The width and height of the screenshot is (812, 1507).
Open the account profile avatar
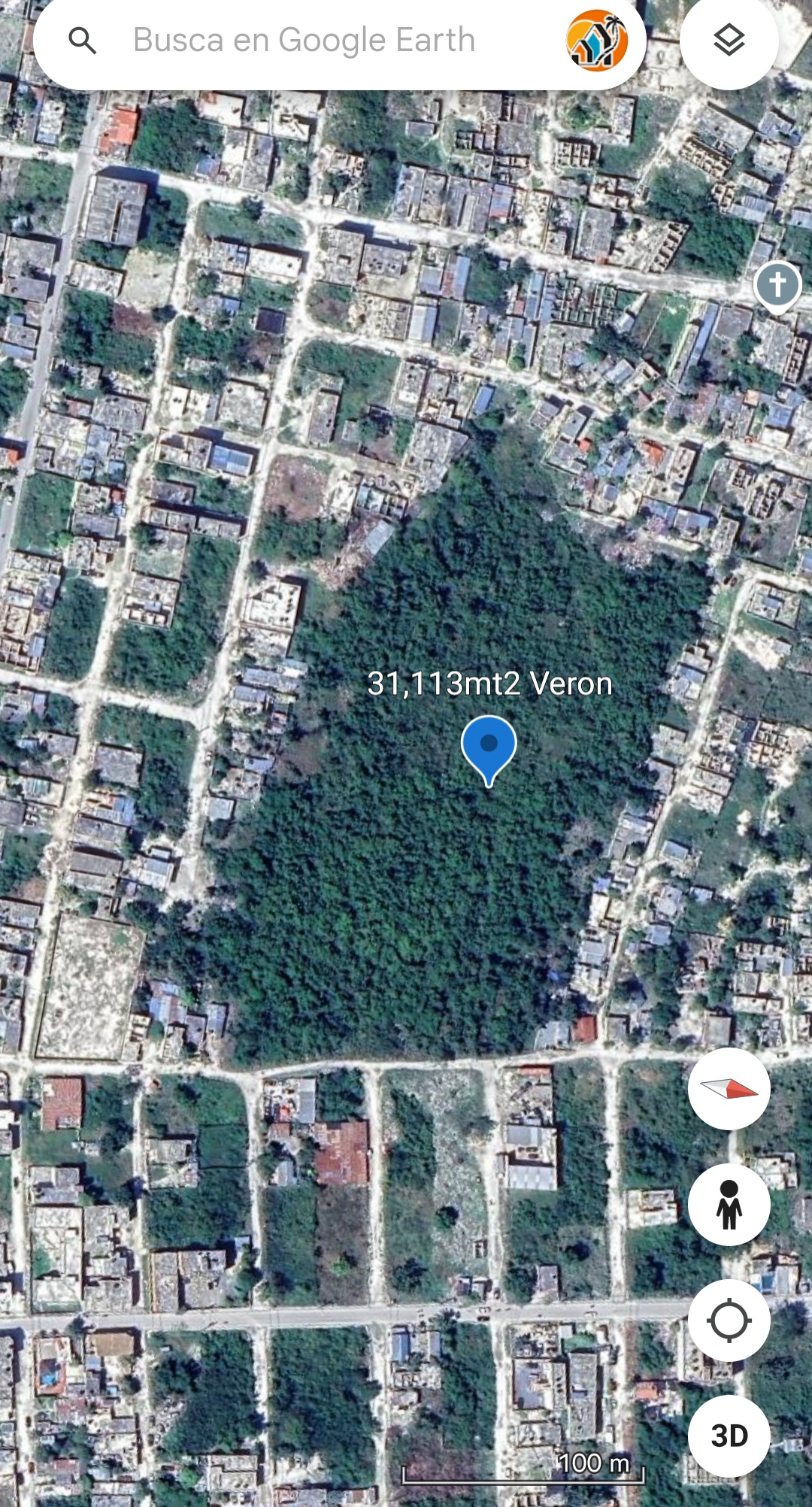pyautogui.click(x=597, y=41)
